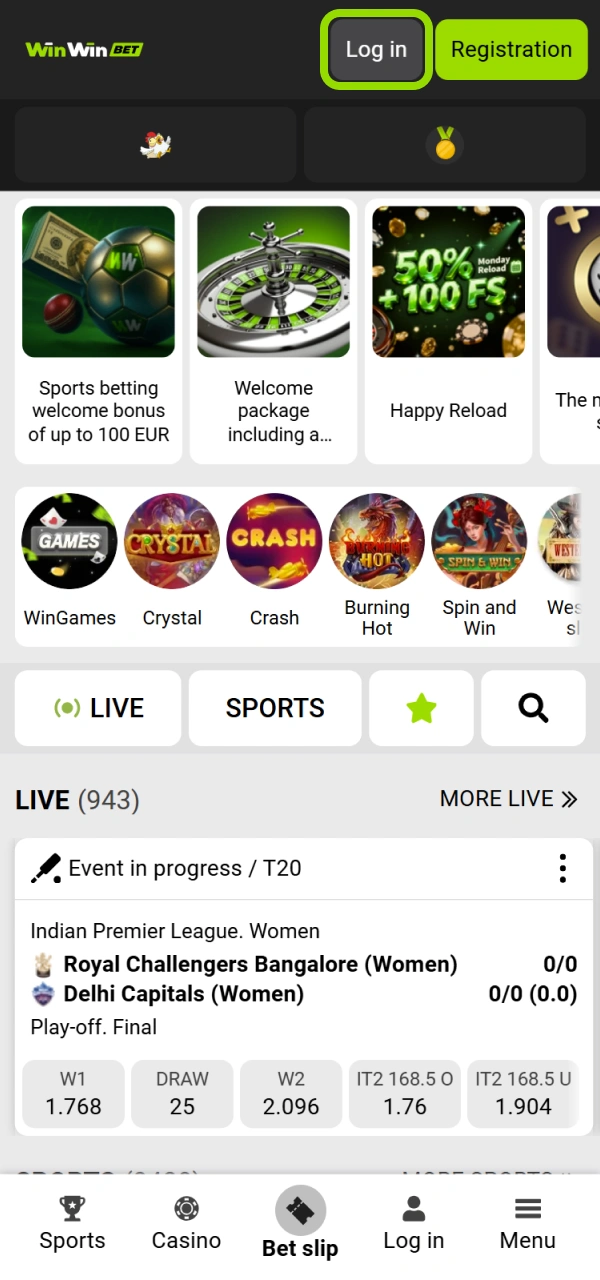Open the three-dot menu on the T20 event
This screenshot has width=600, height=1280.
click(563, 868)
